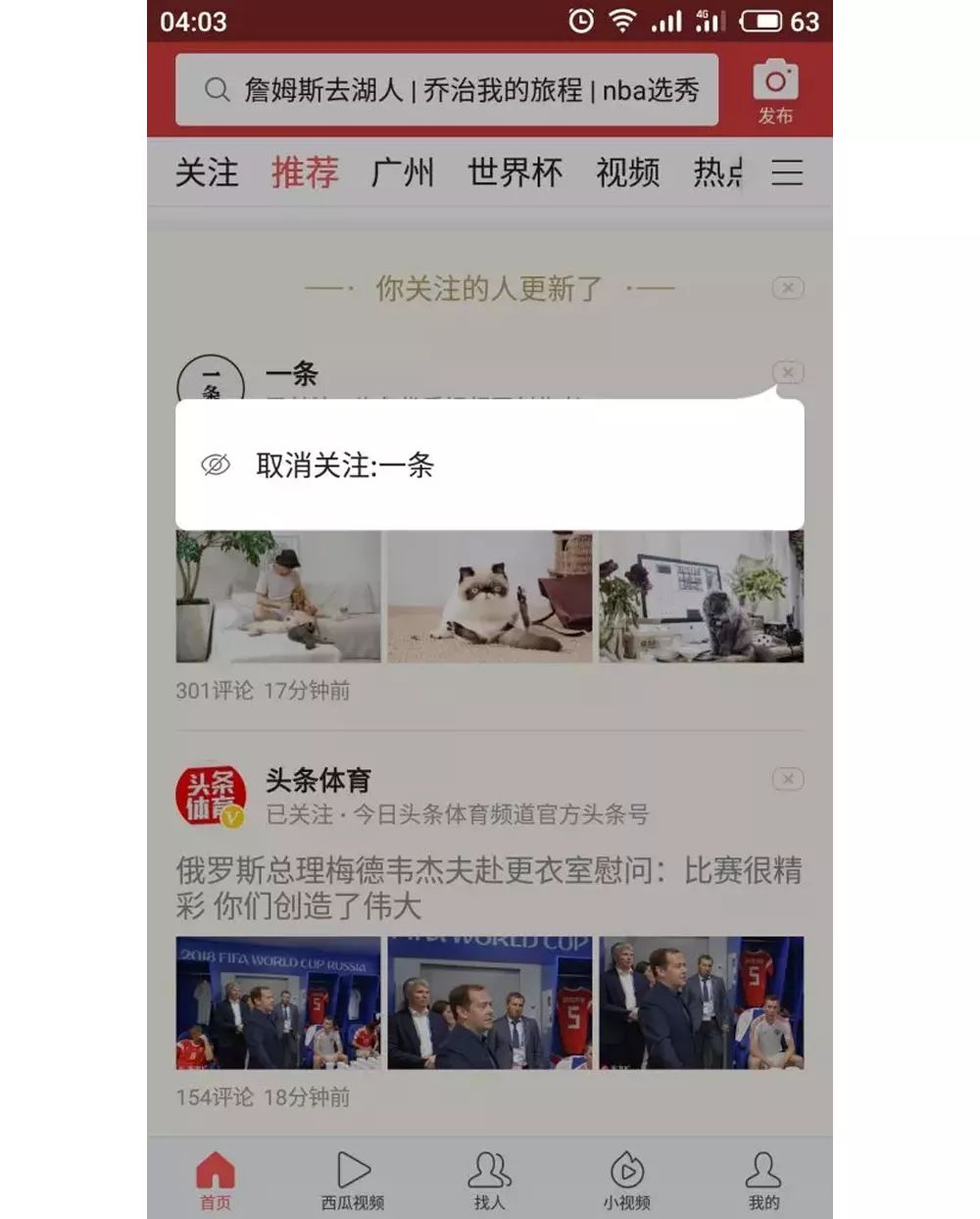Open the channel list menu icon
The width and height of the screenshot is (980, 1219).
pos(787,172)
